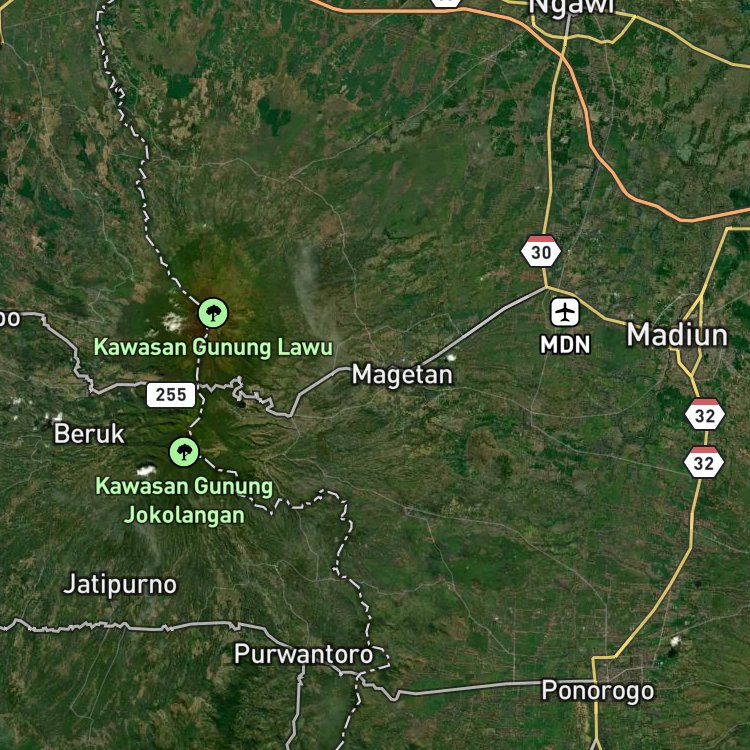Image resolution: width=750 pixels, height=750 pixels.
Task: Choose the Ponorogo city label
Action: (x=597, y=691)
